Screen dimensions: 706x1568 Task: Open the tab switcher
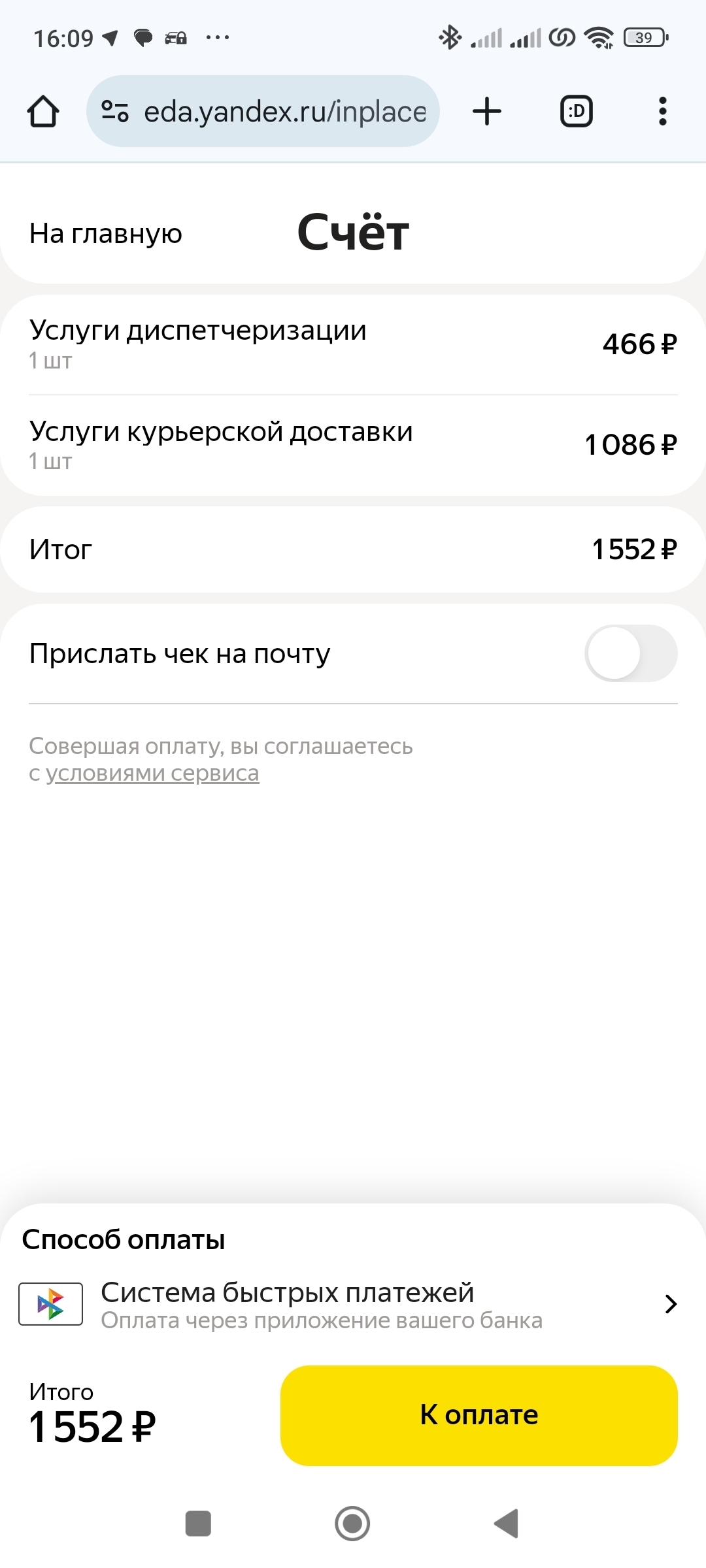click(x=577, y=111)
